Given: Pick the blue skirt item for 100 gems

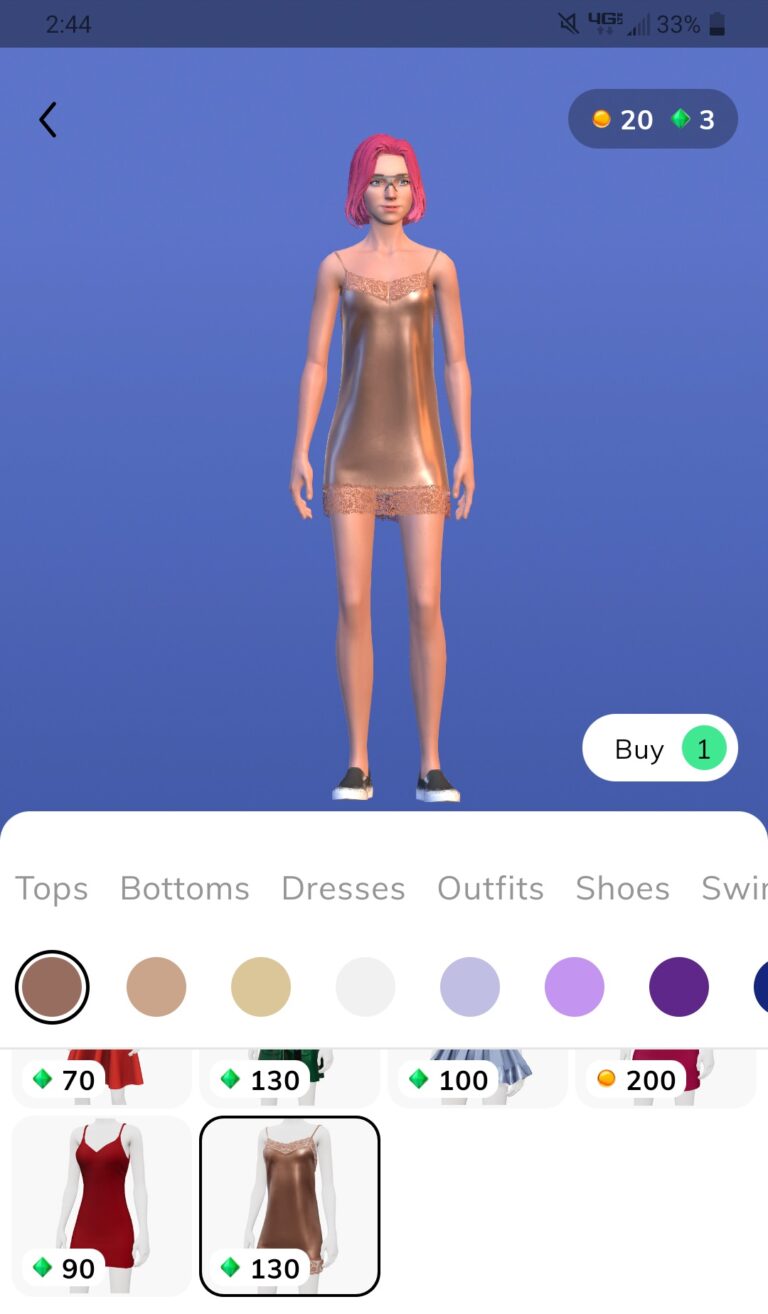Looking at the screenshot, I should point(478,1077).
